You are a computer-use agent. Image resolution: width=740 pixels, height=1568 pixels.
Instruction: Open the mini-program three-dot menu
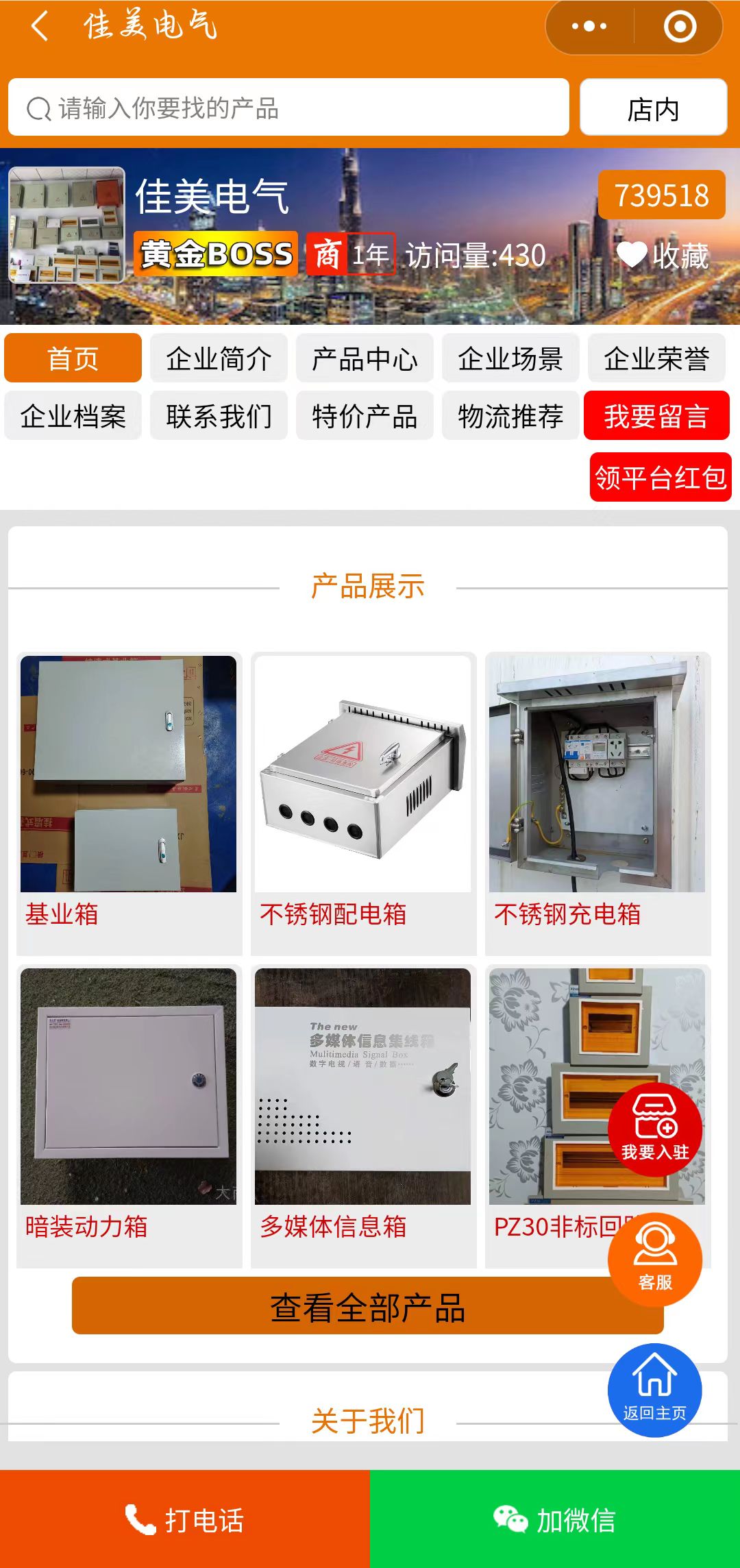(589, 27)
